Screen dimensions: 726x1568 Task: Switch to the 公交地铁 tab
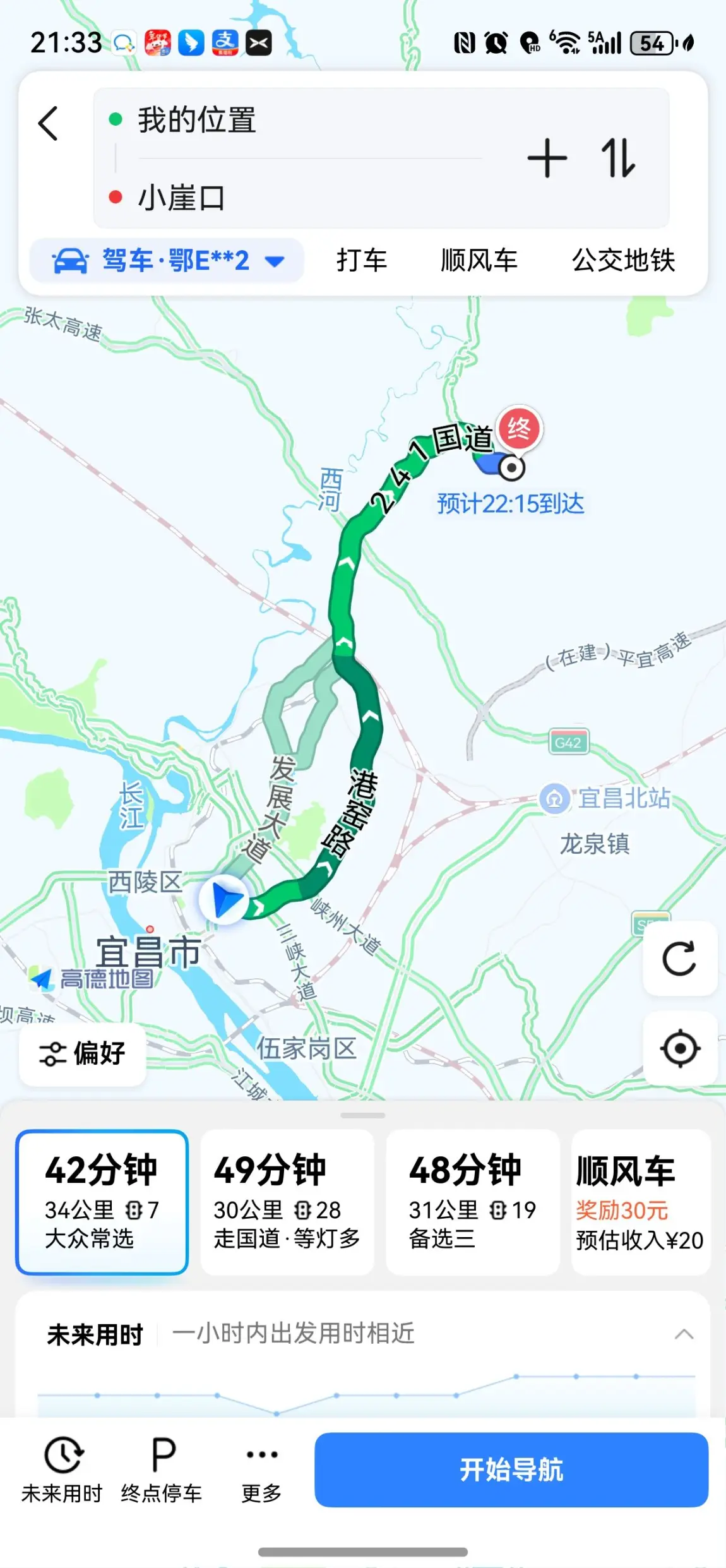(x=623, y=260)
